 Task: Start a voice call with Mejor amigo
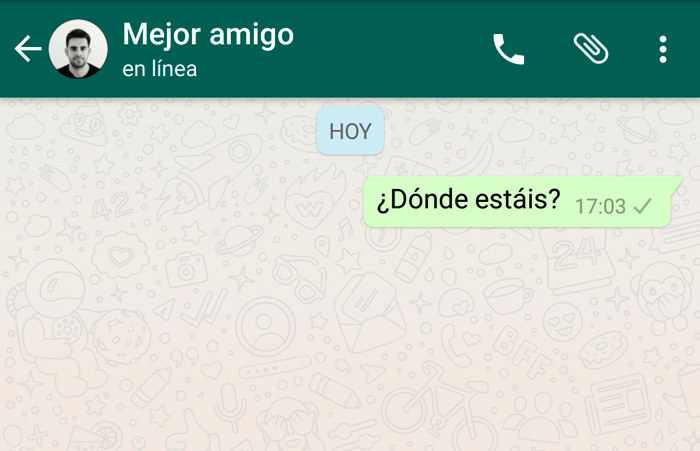point(508,49)
